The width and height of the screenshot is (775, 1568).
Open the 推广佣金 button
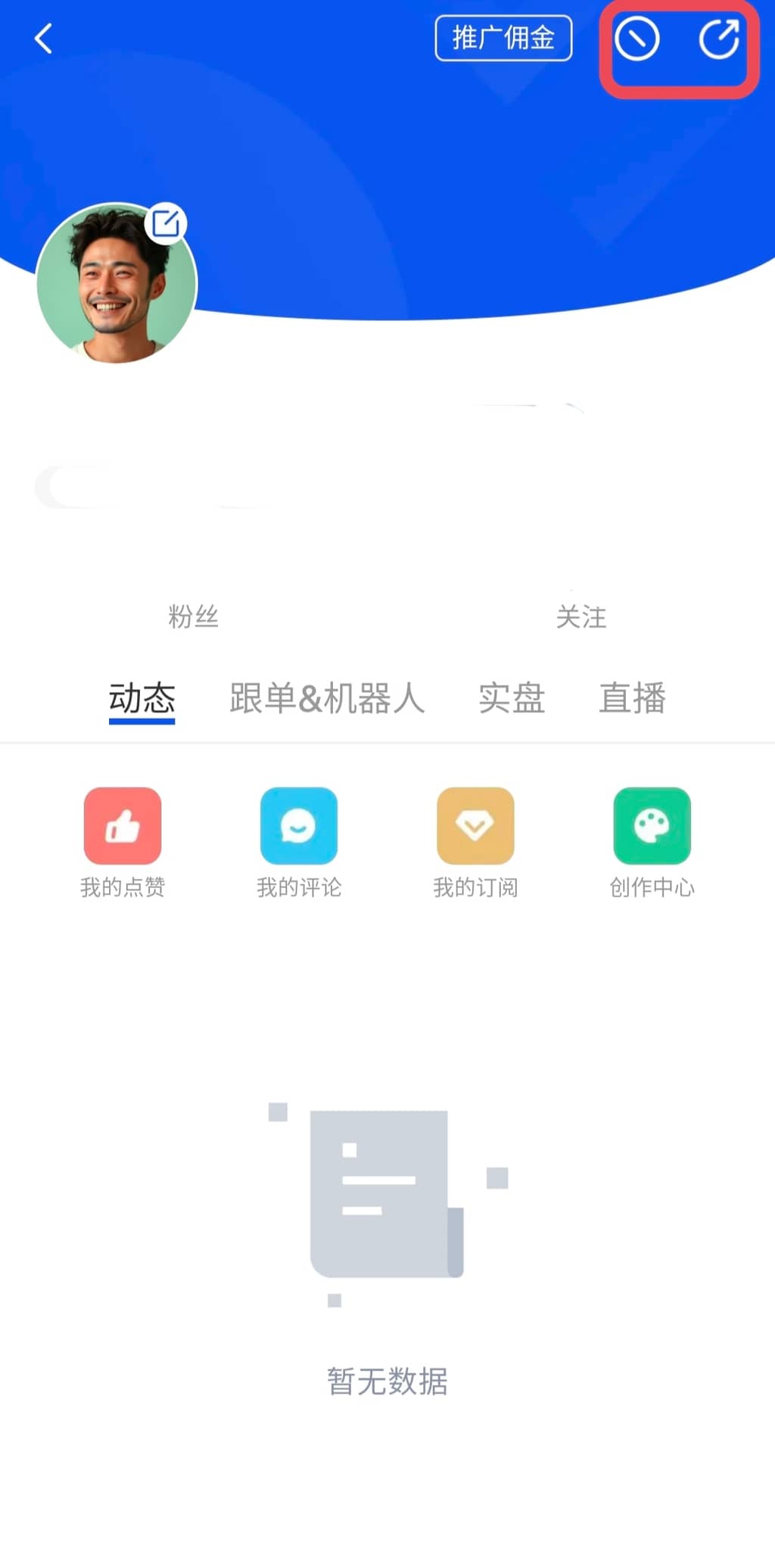click(503, 38)
